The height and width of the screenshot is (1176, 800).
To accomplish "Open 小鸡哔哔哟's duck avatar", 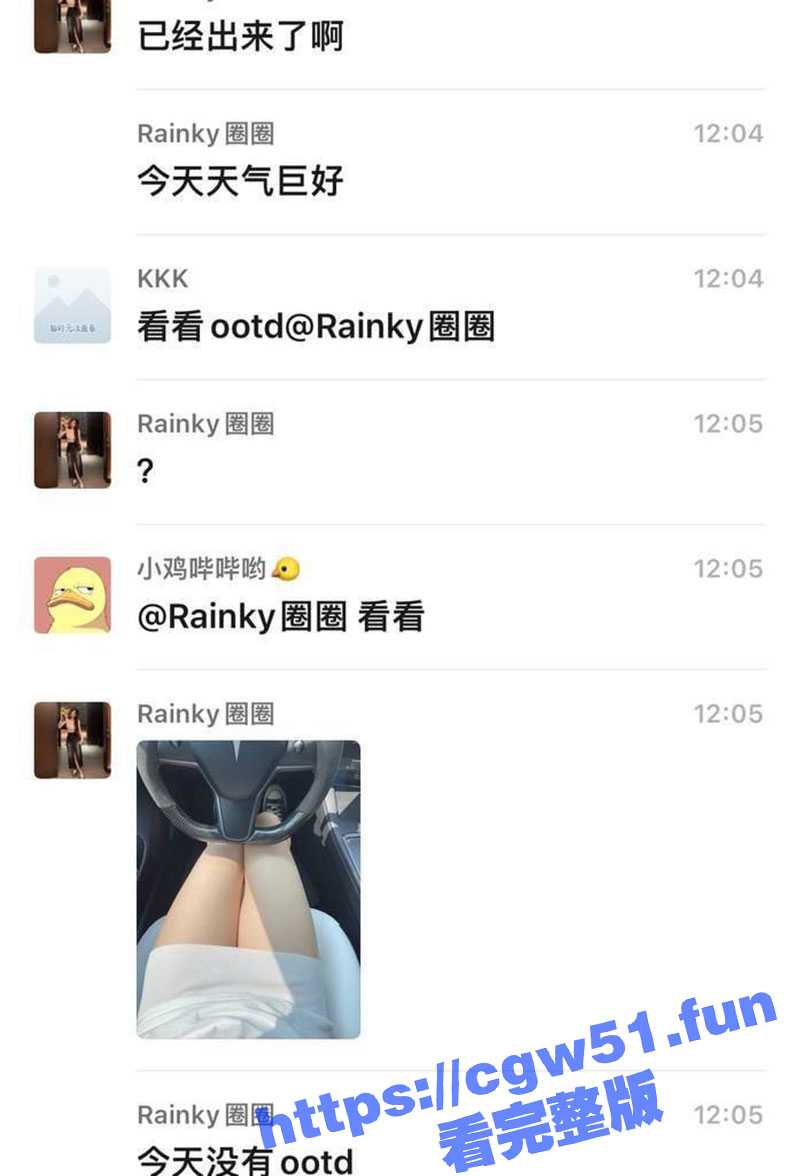I will (x=72, y=595).
